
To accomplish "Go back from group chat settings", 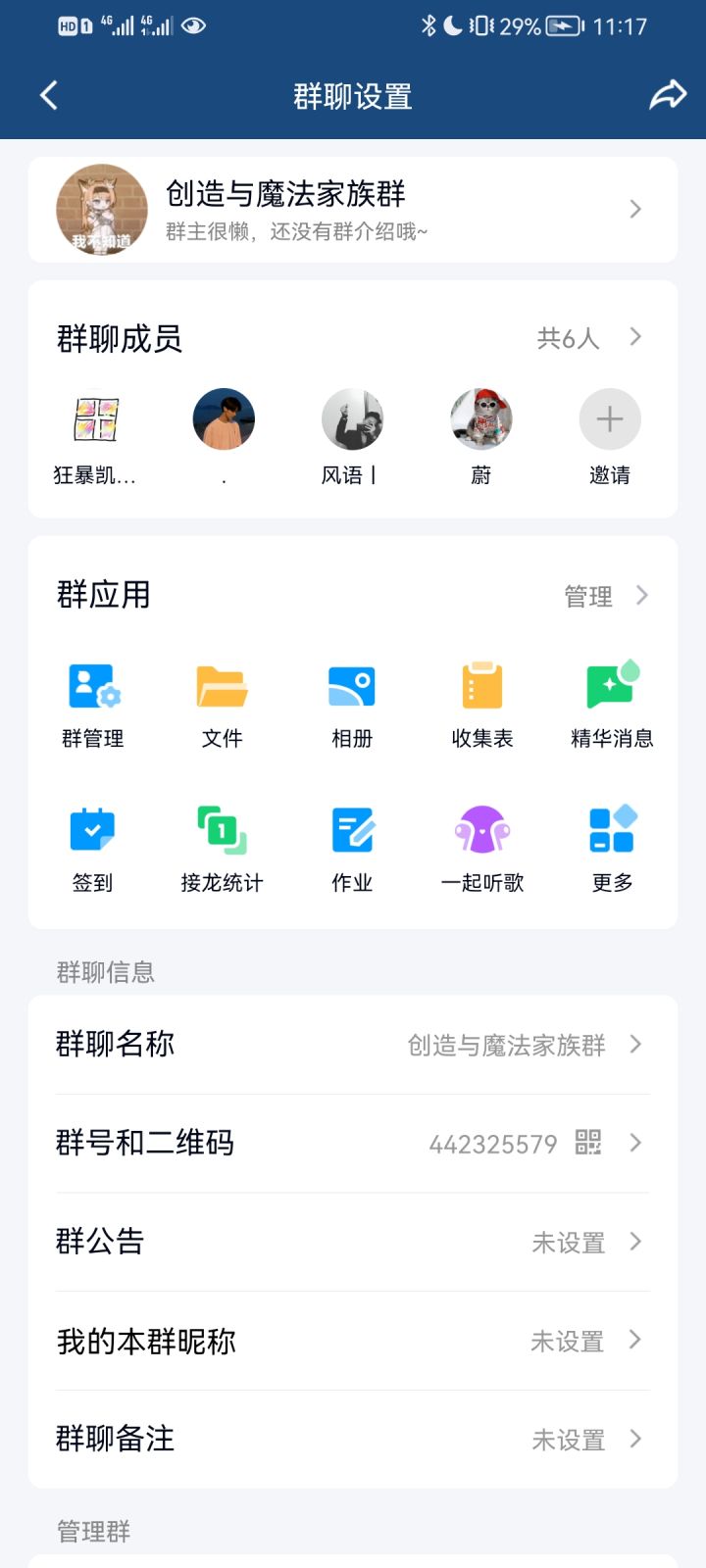I will click(x=49, y=96).
